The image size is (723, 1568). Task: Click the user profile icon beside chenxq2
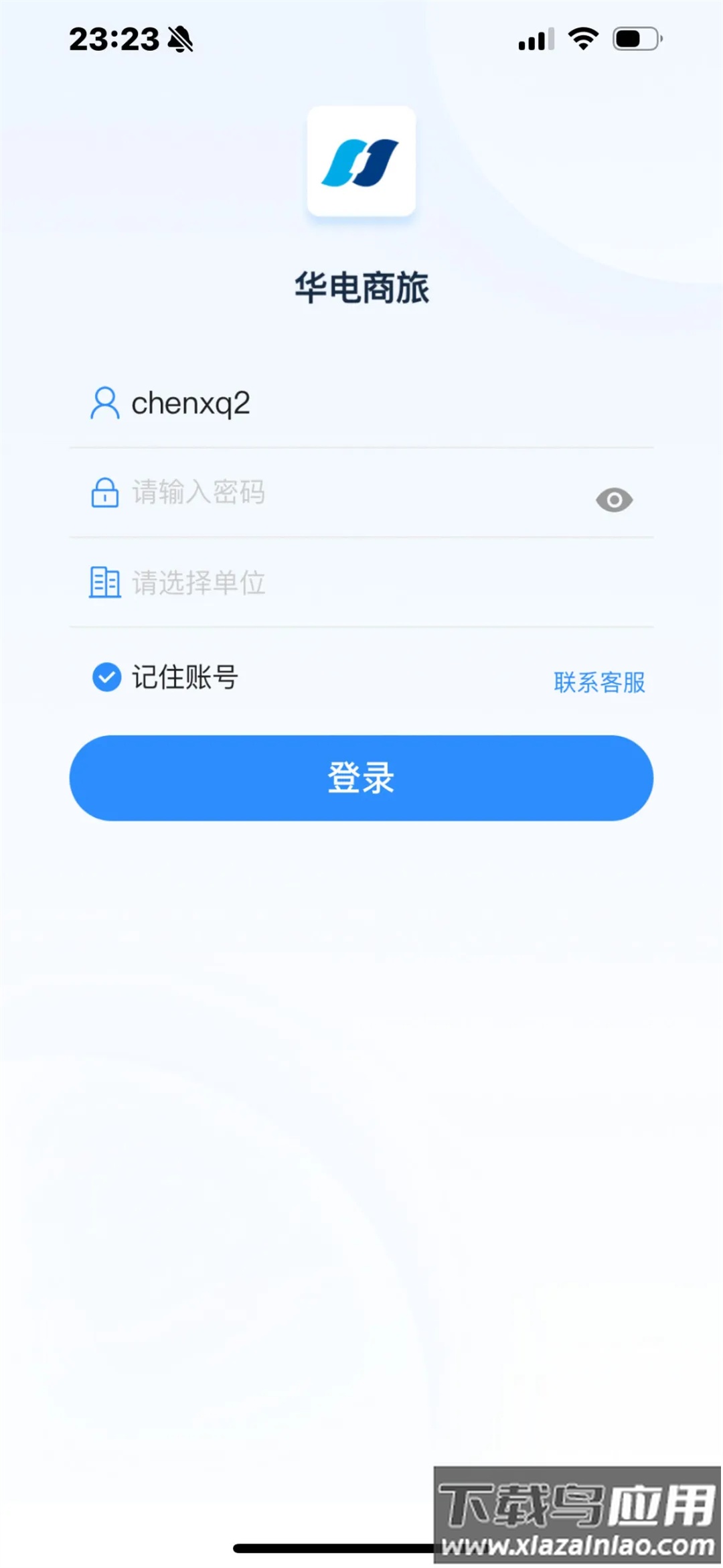tap(104, 403)
